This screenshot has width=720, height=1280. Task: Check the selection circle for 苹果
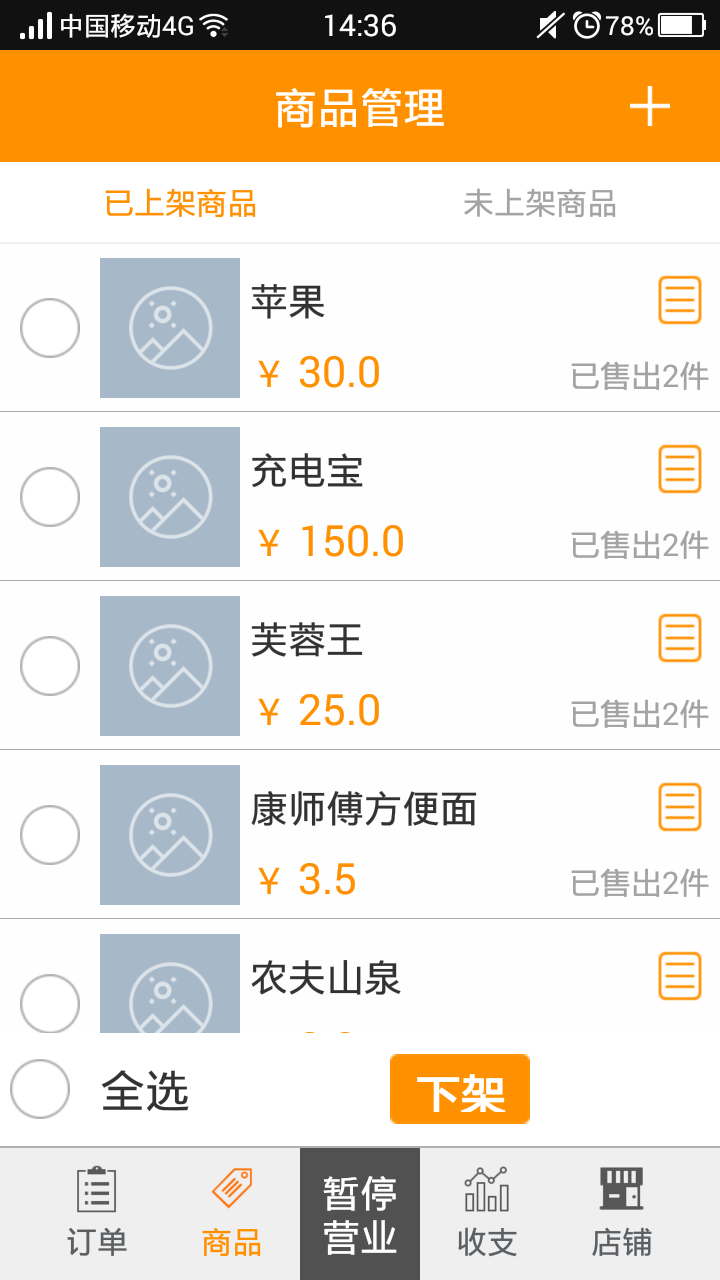[50, 328]
